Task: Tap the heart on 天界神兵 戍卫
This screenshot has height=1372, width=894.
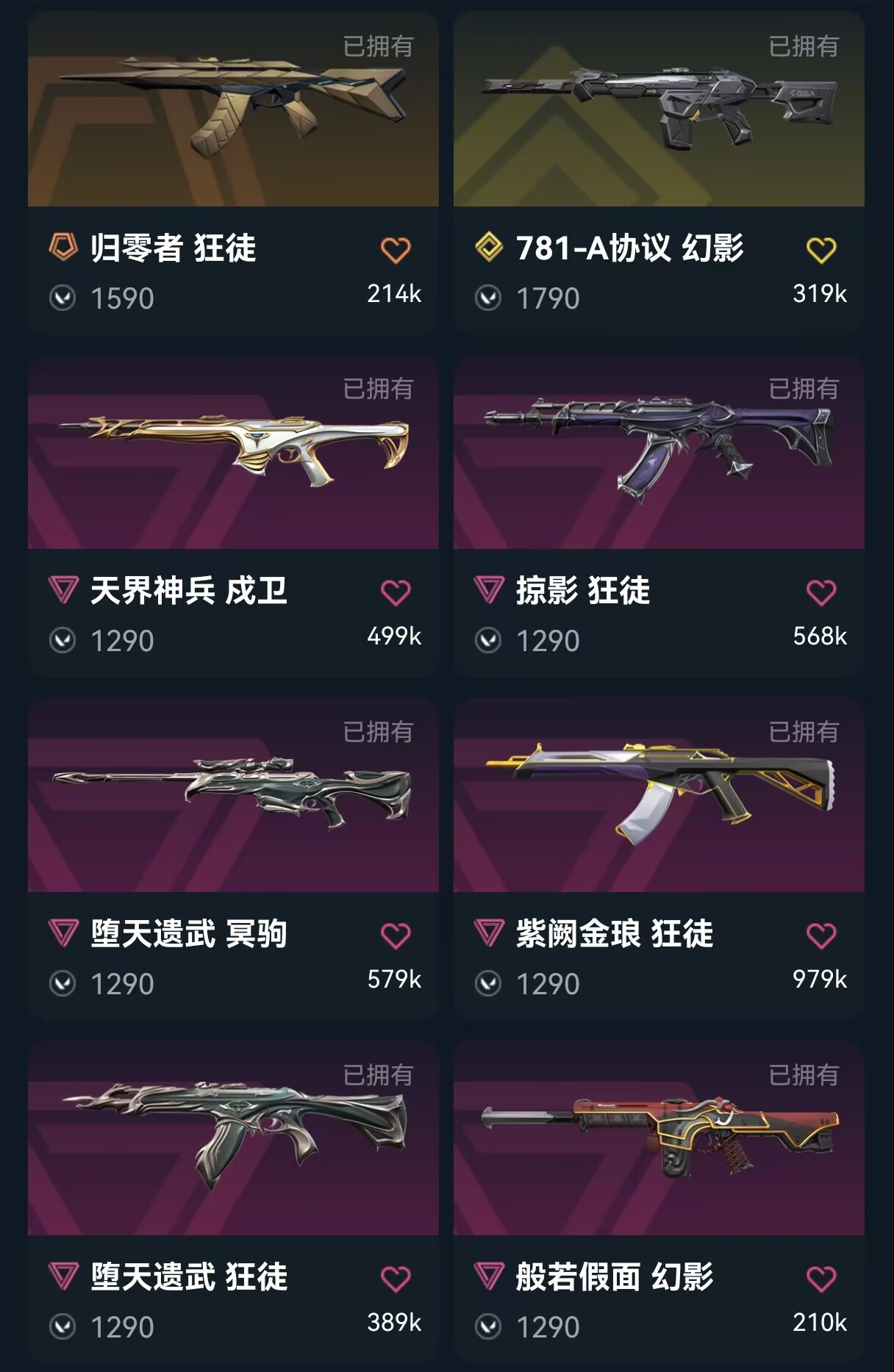Action: (396, 593)
